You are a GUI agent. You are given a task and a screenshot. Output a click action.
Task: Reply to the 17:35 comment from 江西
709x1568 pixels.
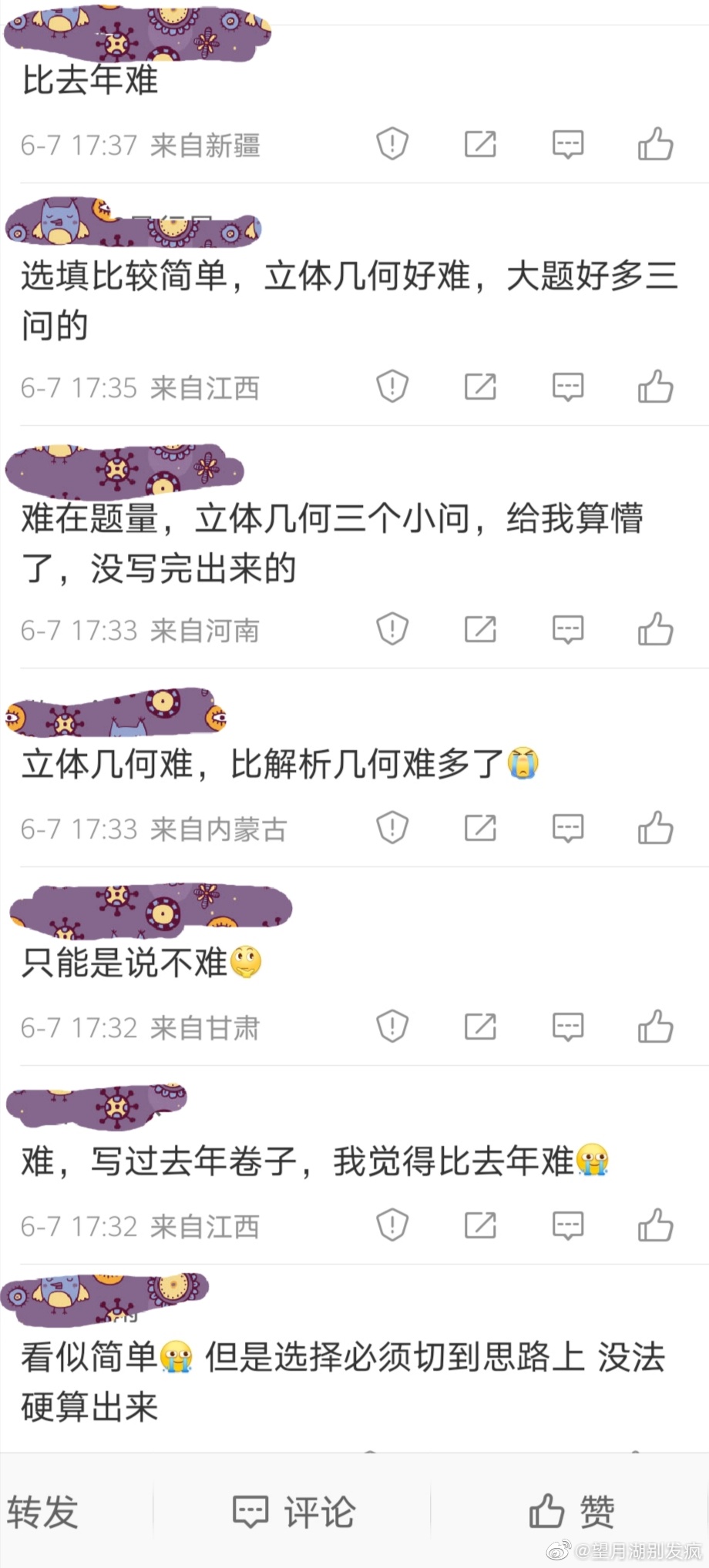(x=568, y=387)
